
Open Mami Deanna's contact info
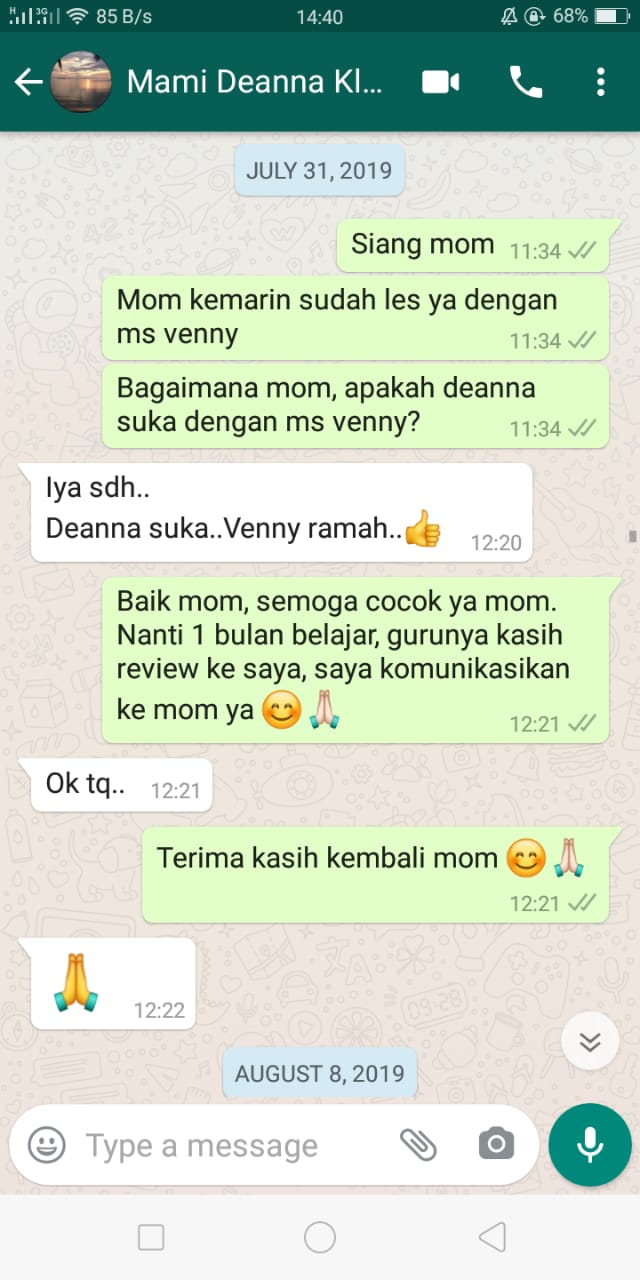pos(255,82)
